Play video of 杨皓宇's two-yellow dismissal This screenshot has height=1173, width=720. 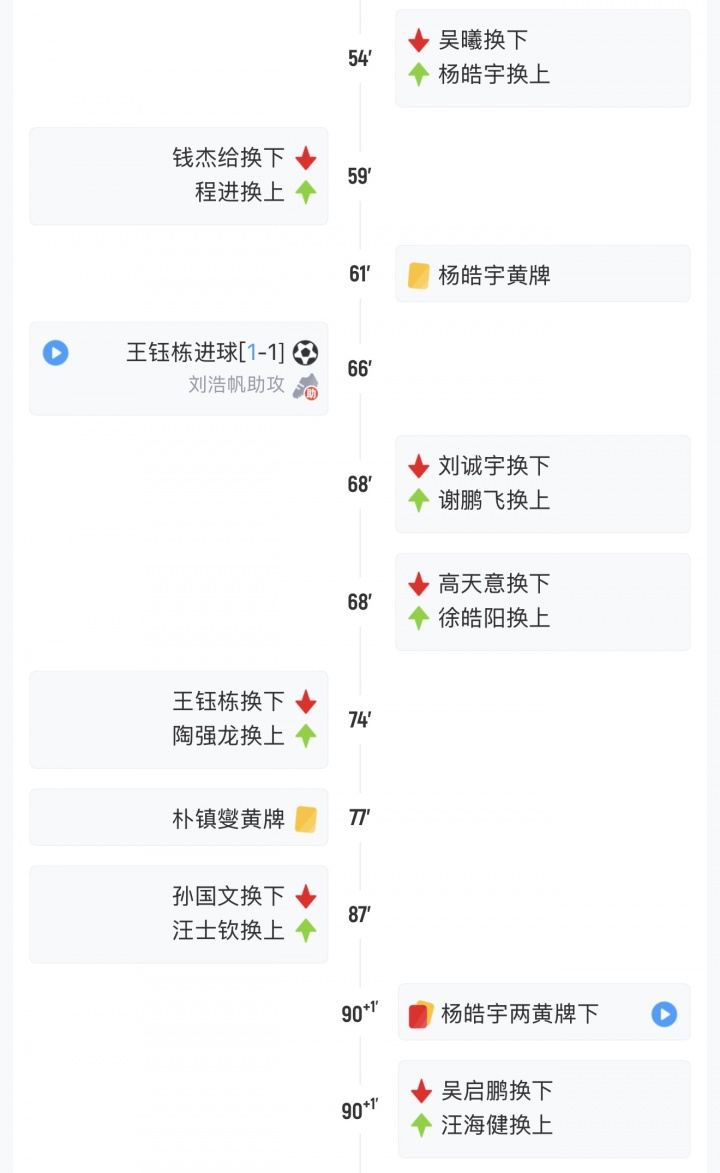[x=664, y=1015]
